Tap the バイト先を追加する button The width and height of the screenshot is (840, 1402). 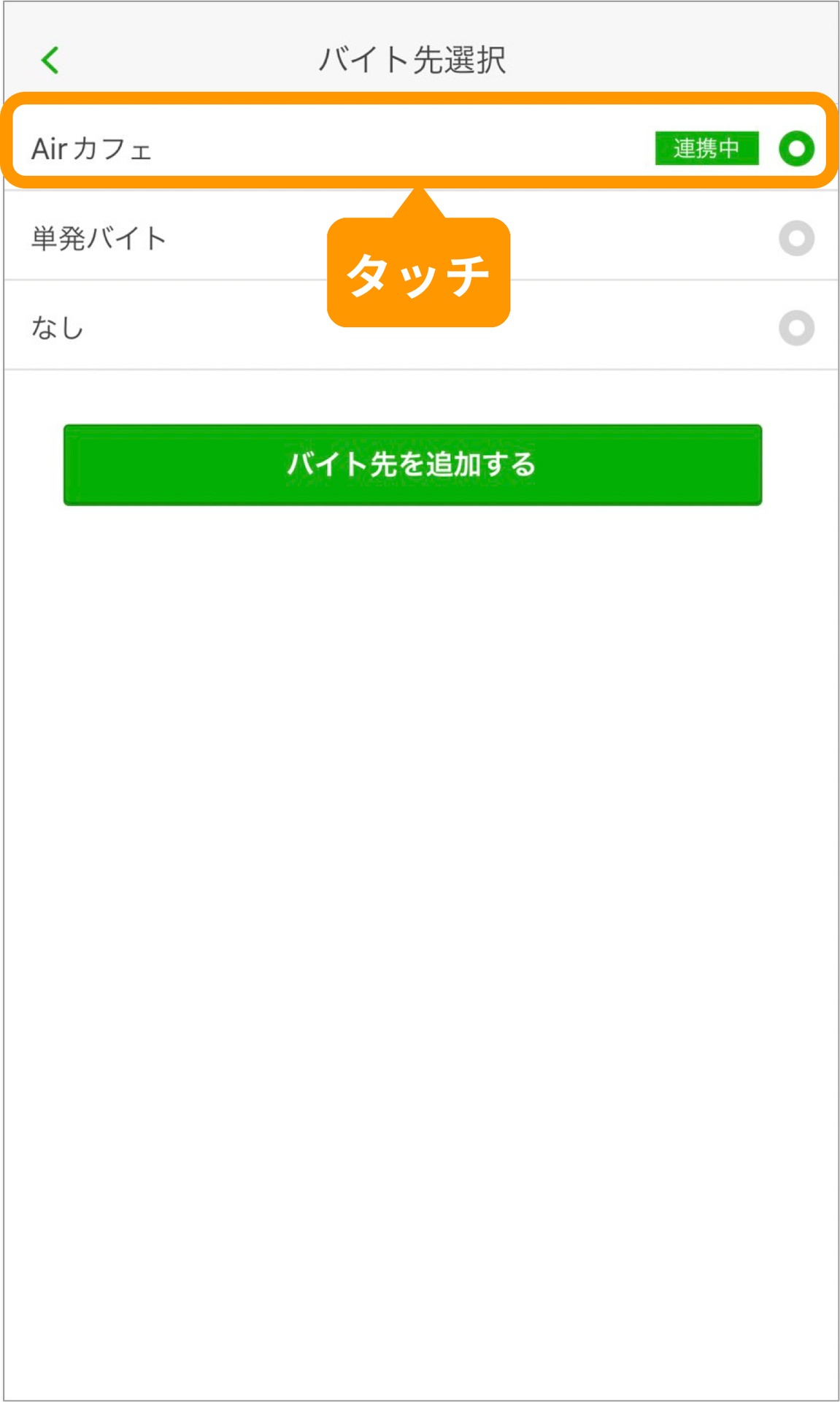412,464
